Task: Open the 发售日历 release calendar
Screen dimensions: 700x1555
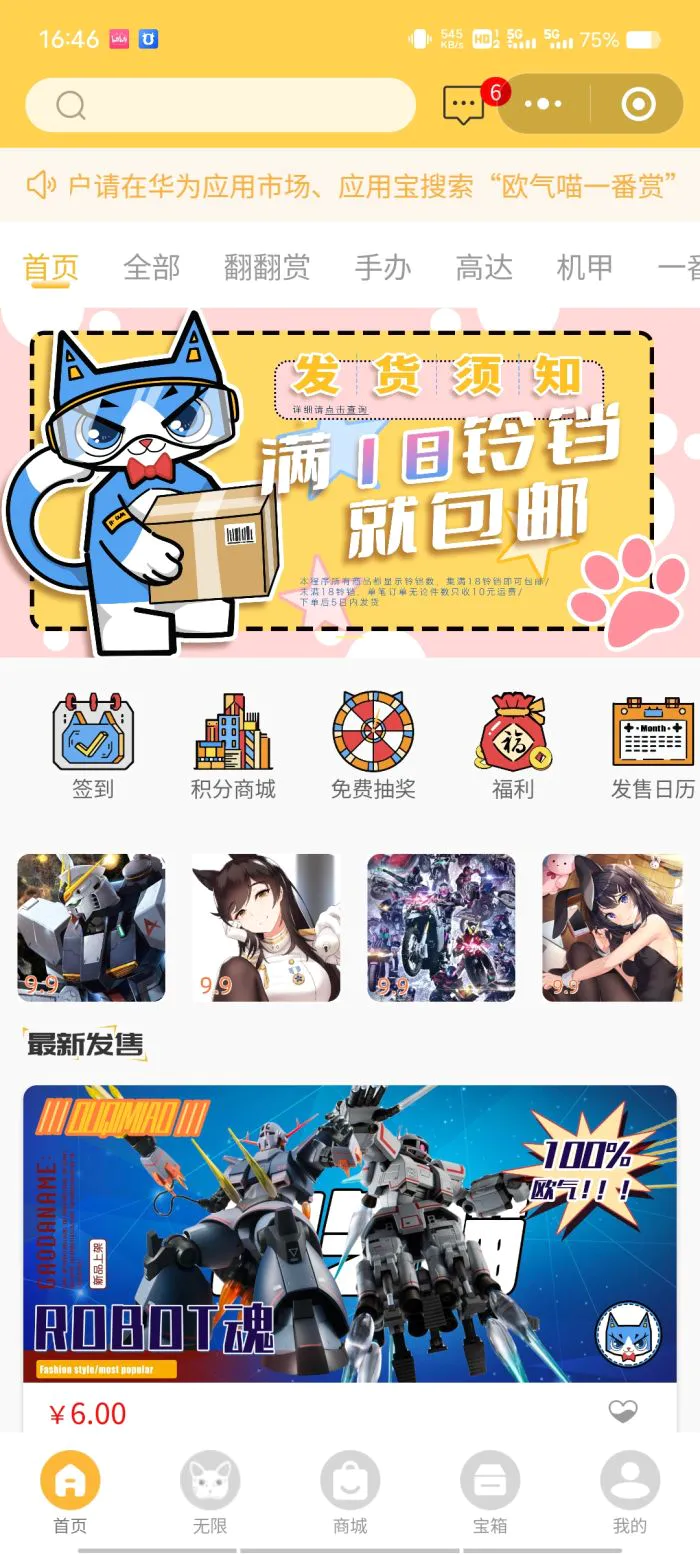Action: (x=652, y=745)
